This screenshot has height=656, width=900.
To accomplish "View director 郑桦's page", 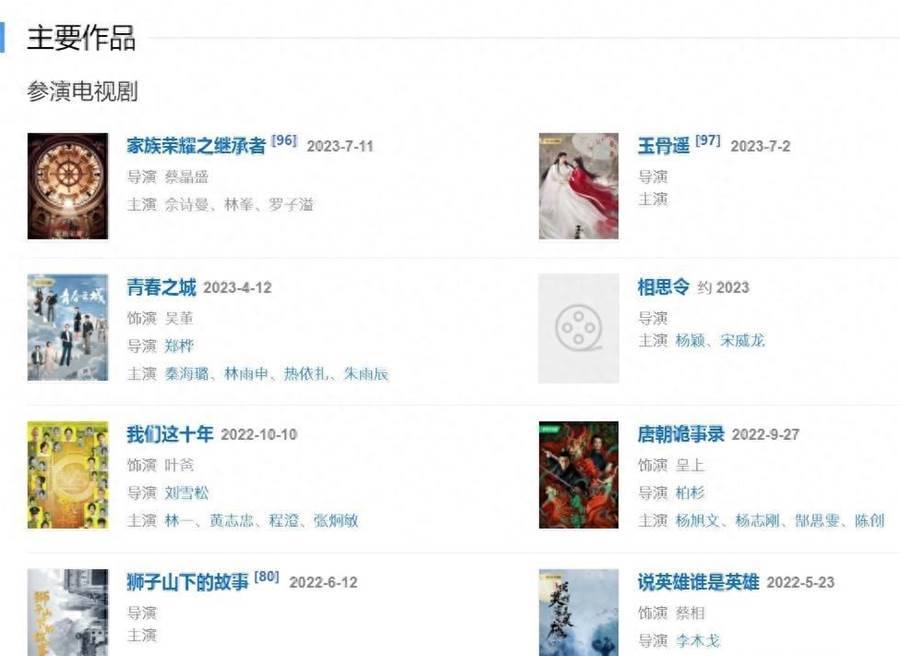I will coord(179,346).
